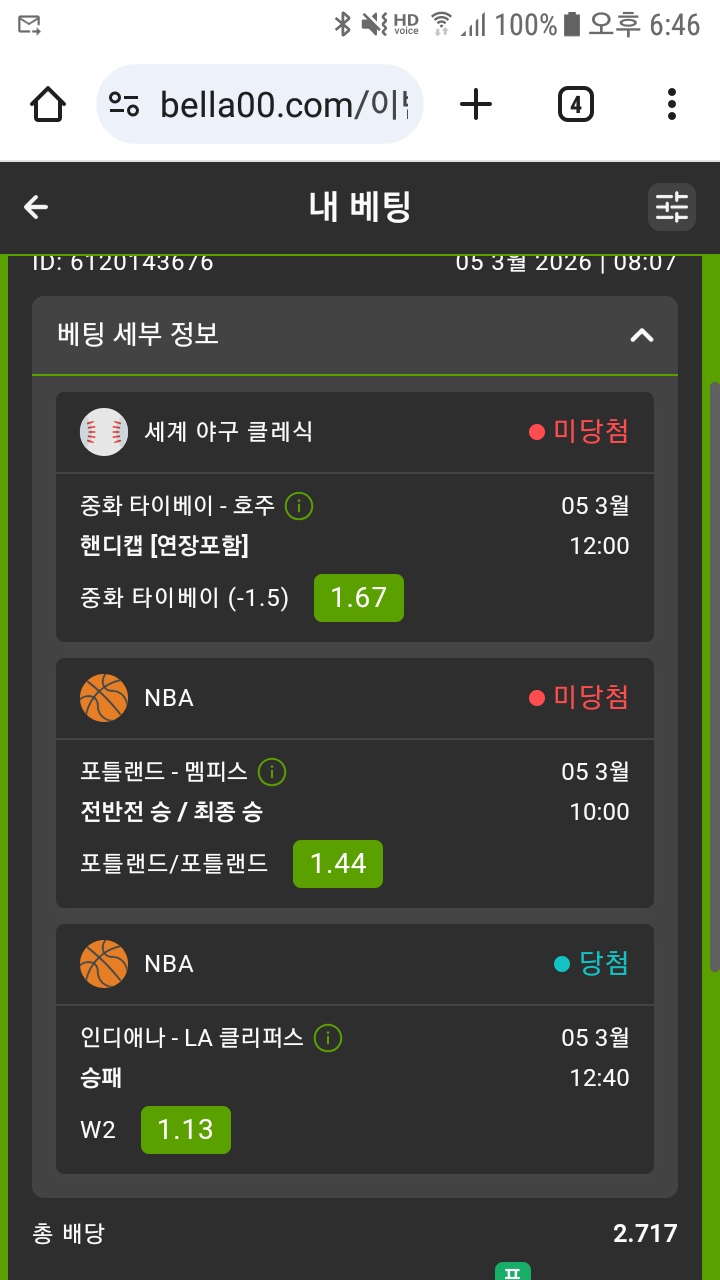Open the bet filter settings icon
The width and height of the screenshot is (720, 1280).
click(x=671, y=207)
